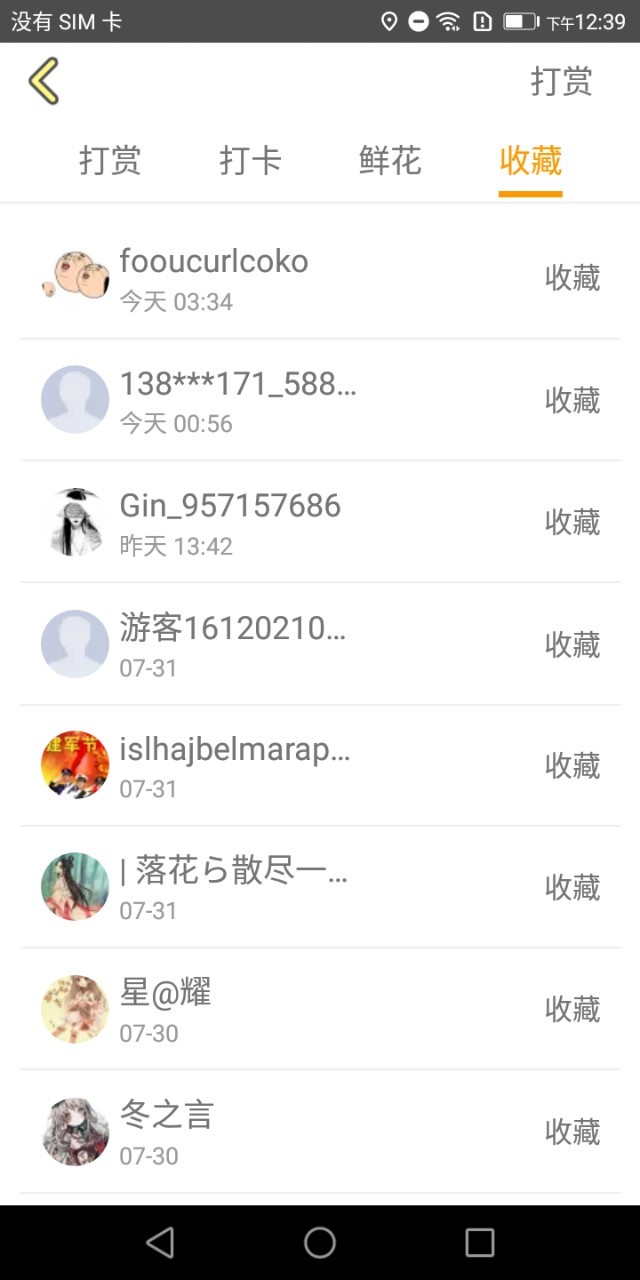The height and width of the screenshot is (1280, 640).
Task: Switch to the 鲜花 tab
Action: pyautogui.click(x=390, y=160)
